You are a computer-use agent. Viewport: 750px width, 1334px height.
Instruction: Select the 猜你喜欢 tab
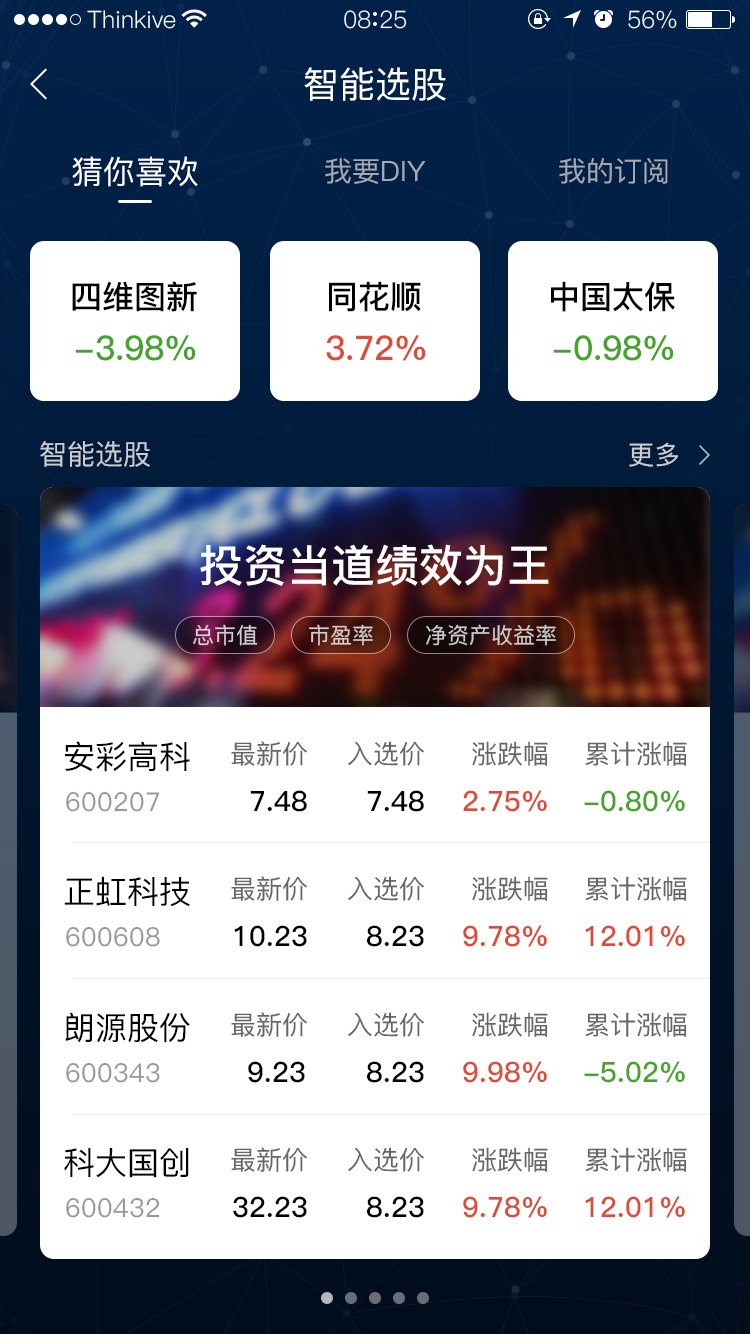135,172
